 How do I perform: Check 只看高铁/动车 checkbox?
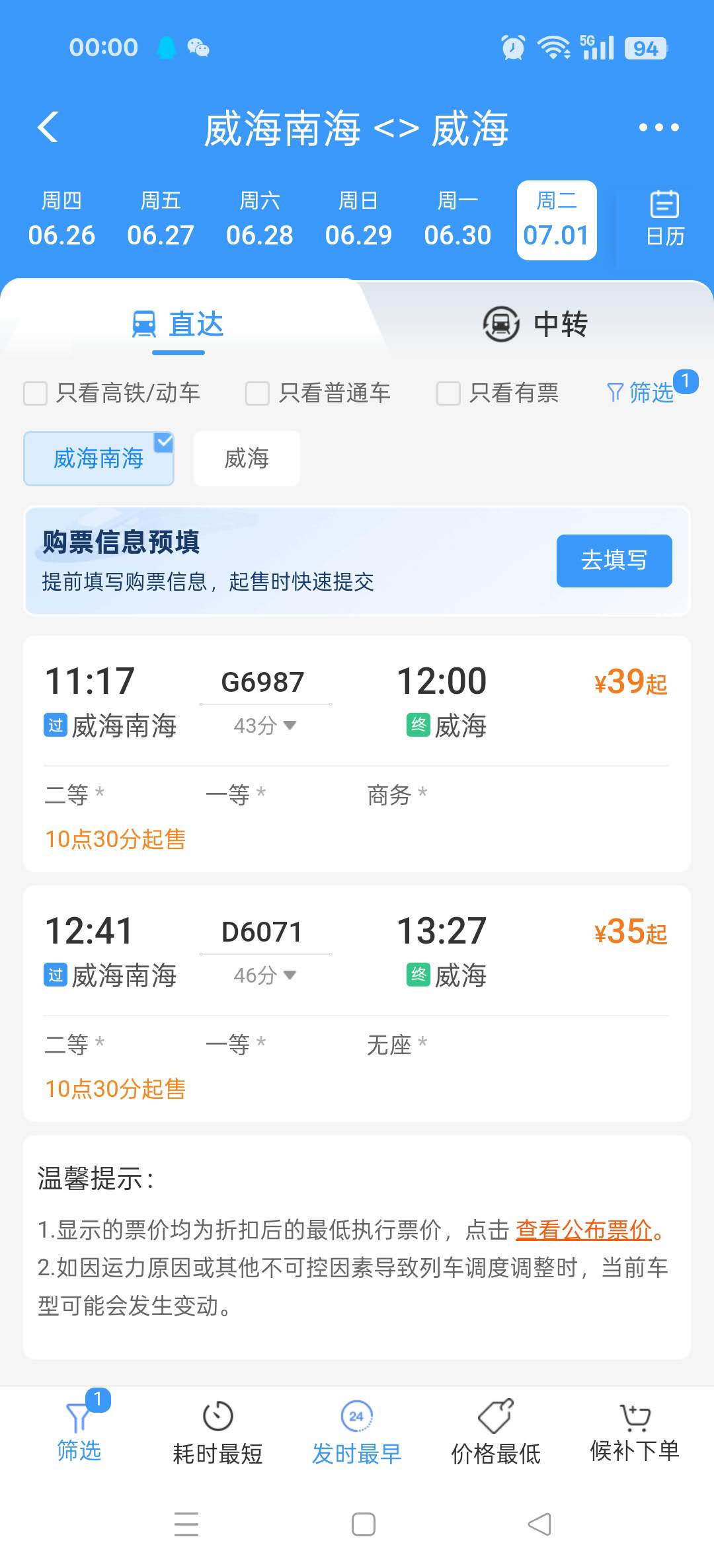pyautogui.click(x=35, y=393)
